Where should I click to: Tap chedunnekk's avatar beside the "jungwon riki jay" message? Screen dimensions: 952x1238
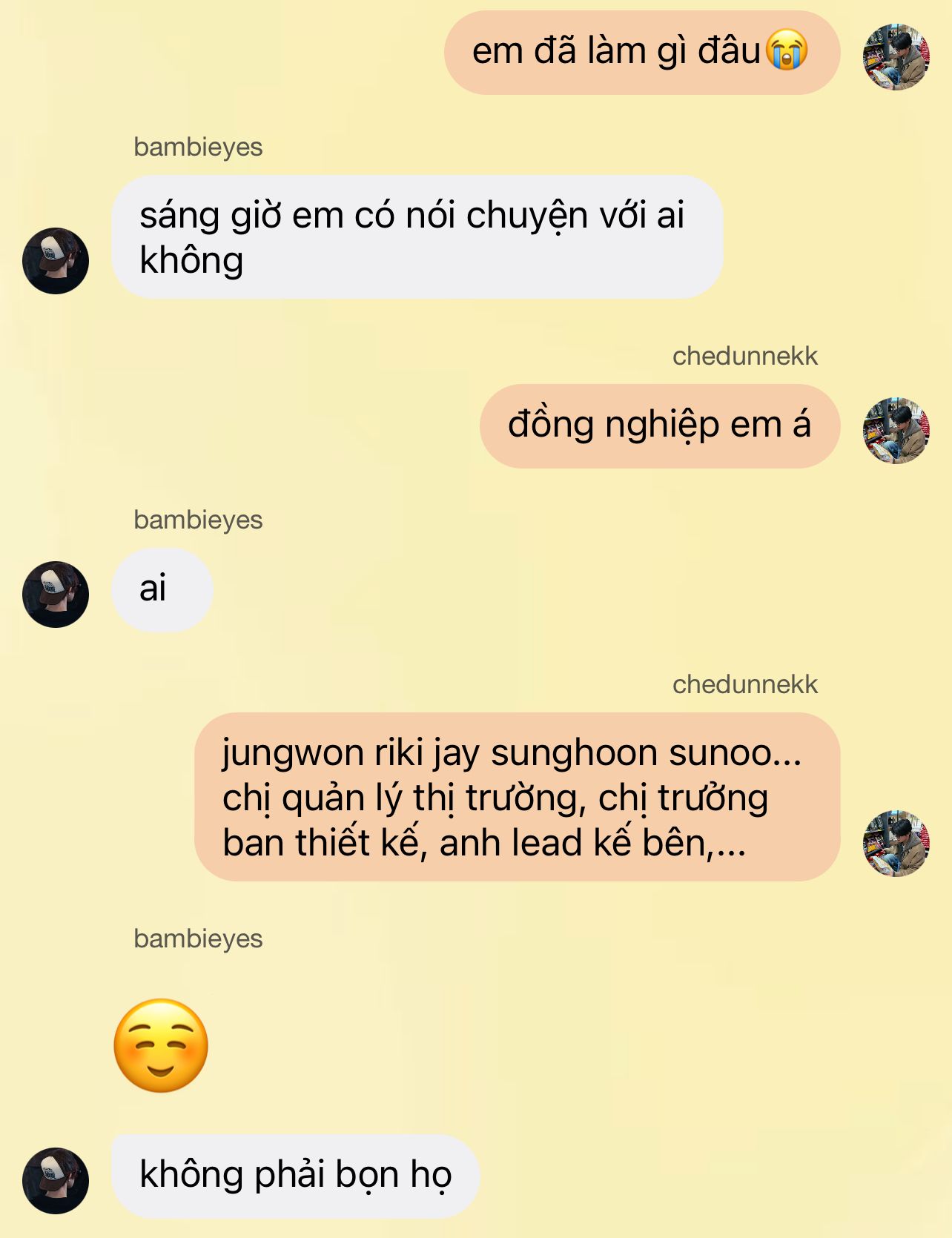click(896, 844)
